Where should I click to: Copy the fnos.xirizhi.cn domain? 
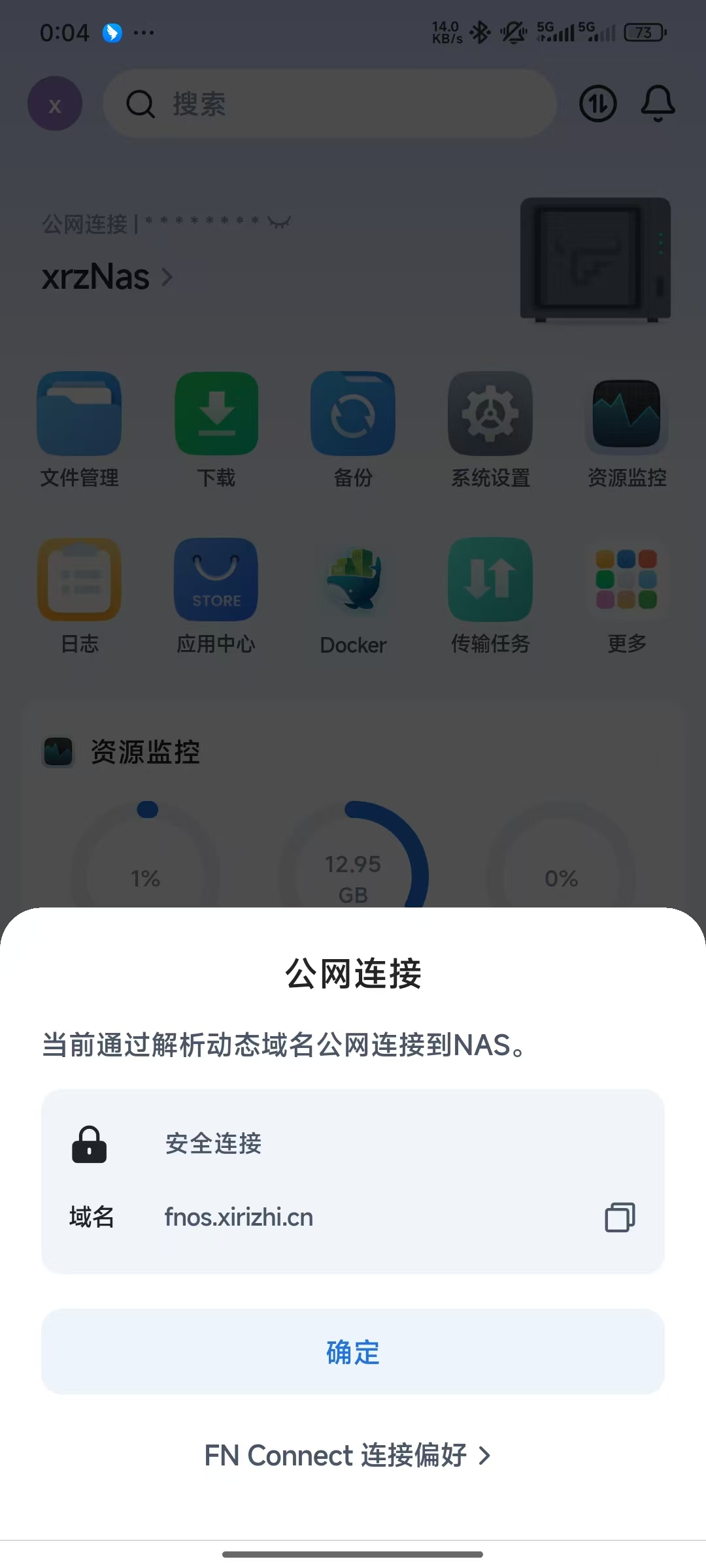(618, 1217)
